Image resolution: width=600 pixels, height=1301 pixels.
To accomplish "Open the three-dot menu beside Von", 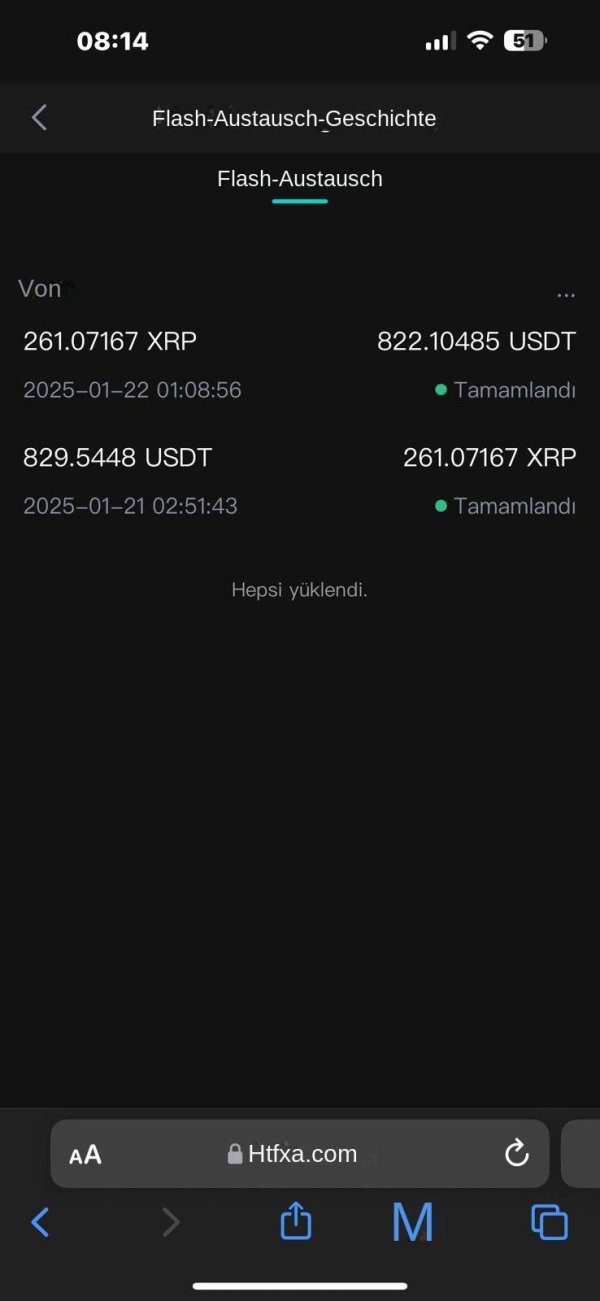I will (x=566, y=294).
